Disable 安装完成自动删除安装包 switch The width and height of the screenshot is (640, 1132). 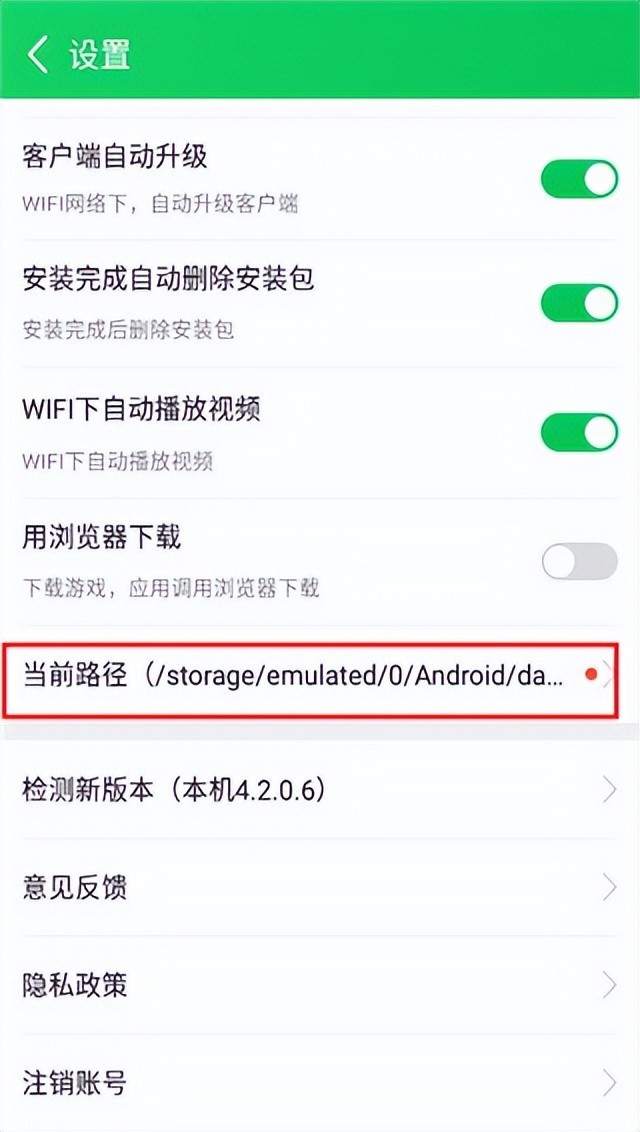(x=579, y=302)
